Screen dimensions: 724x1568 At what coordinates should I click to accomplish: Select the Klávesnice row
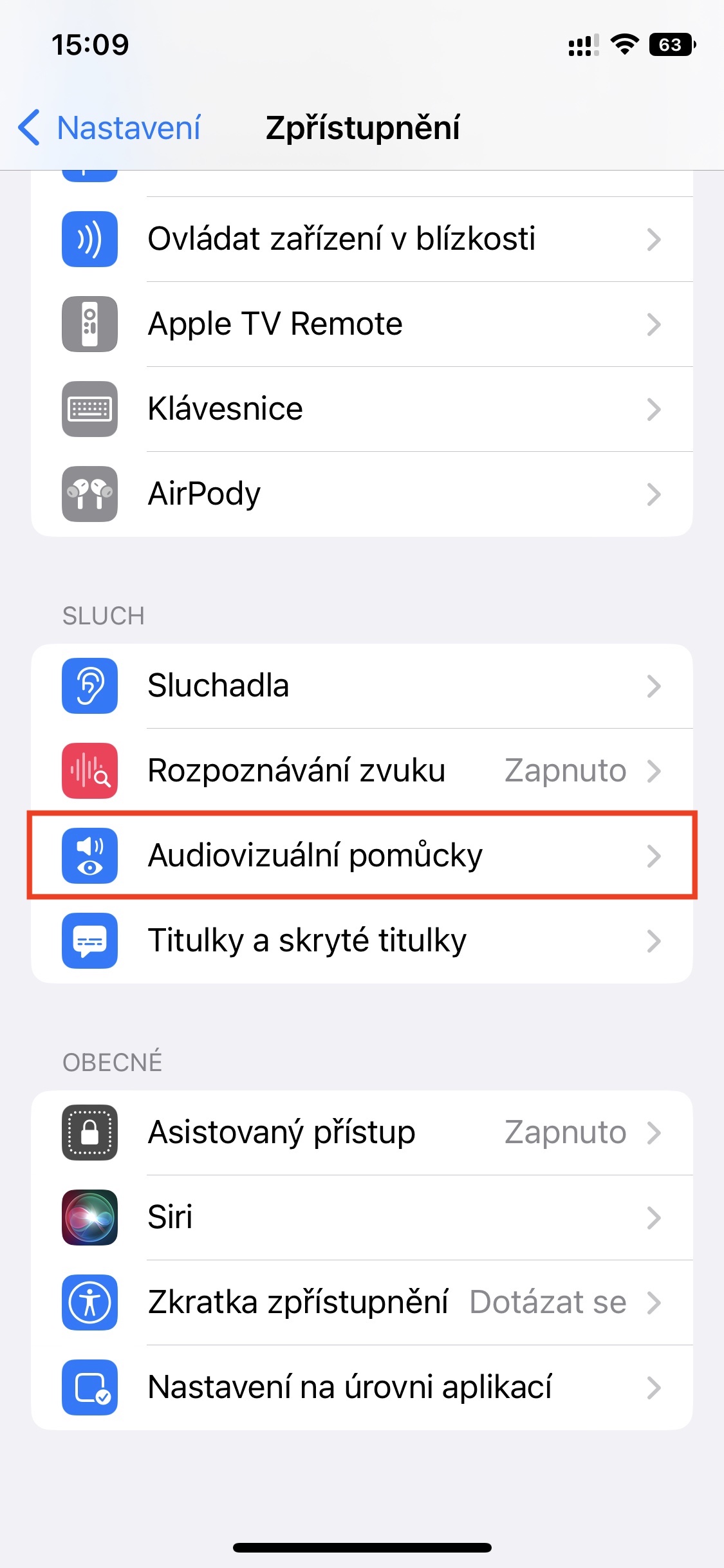point(362,409)
